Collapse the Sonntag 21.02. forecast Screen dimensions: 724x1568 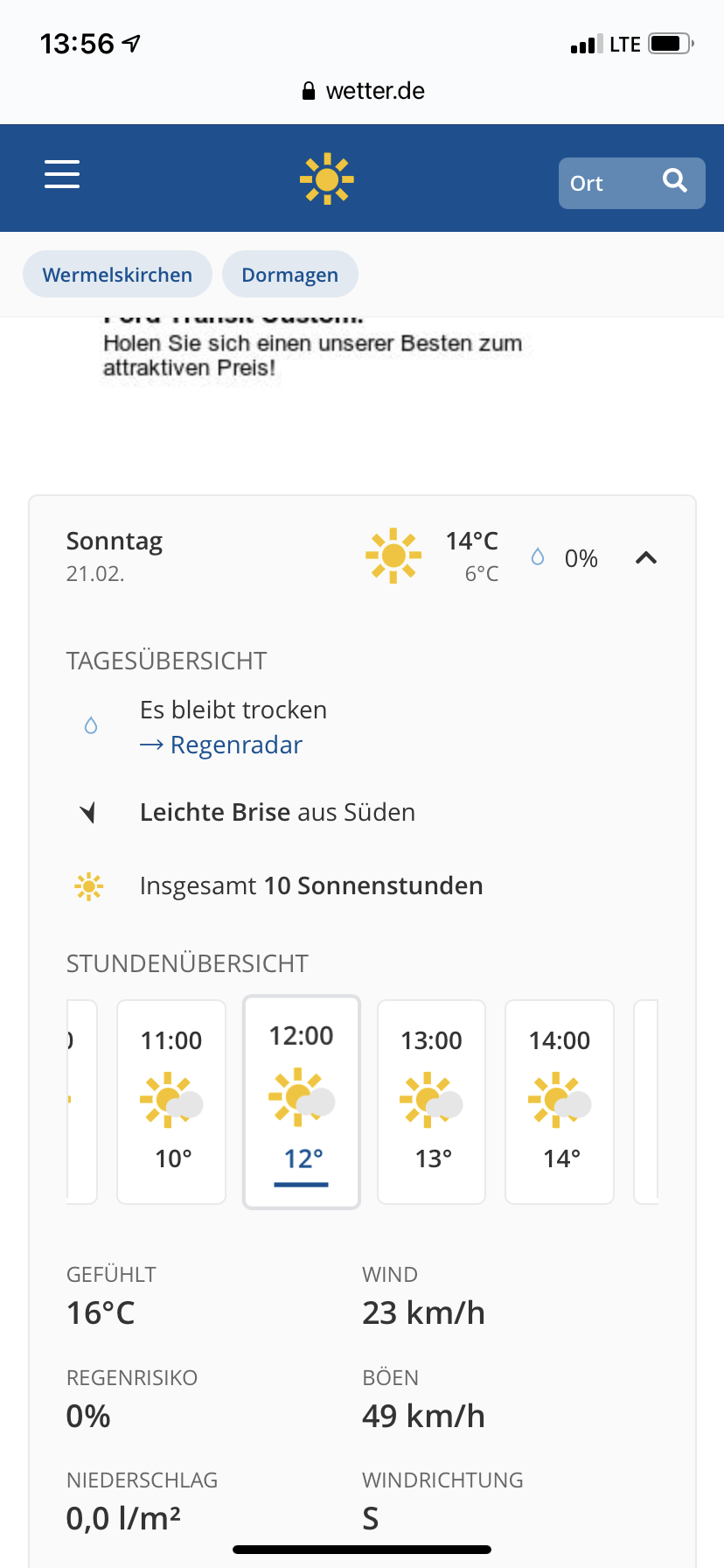(x=646, y=557)
